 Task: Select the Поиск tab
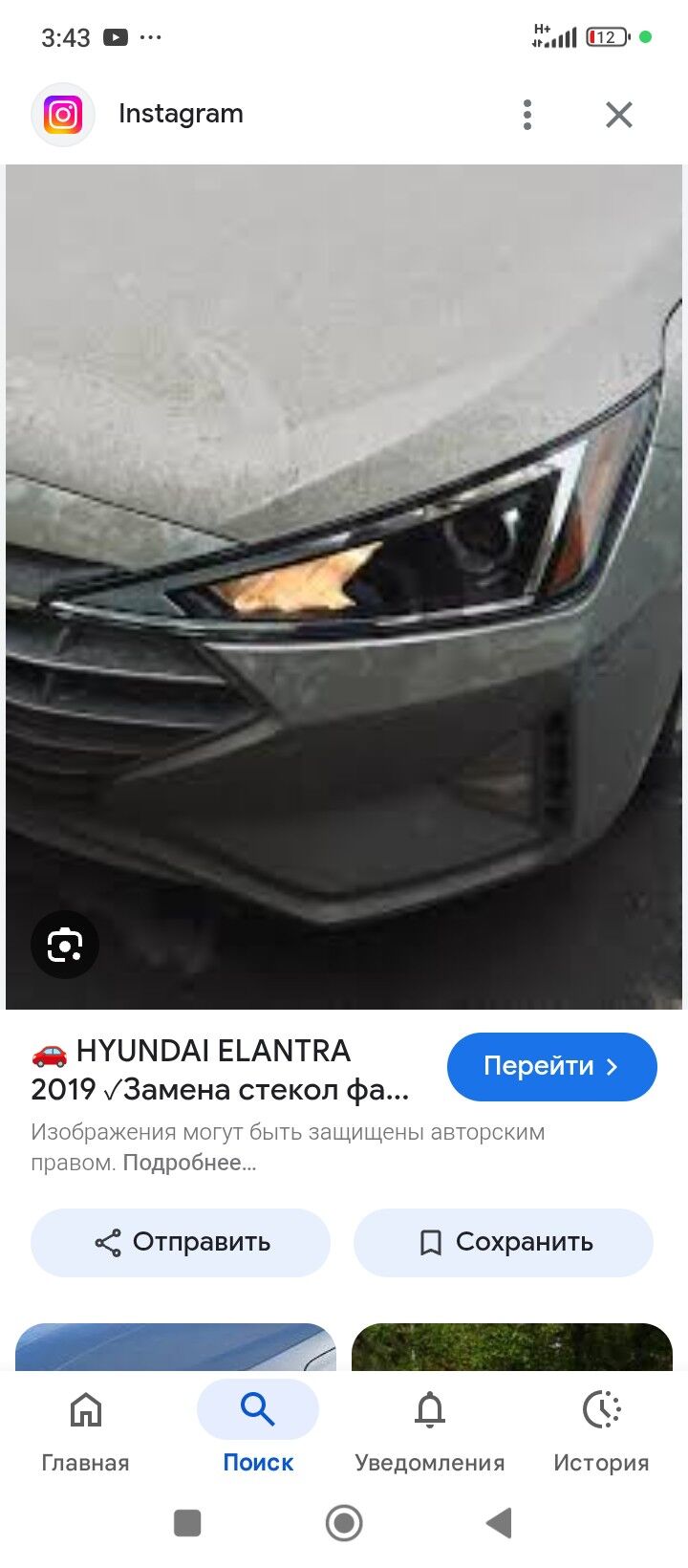[258, 1430]
